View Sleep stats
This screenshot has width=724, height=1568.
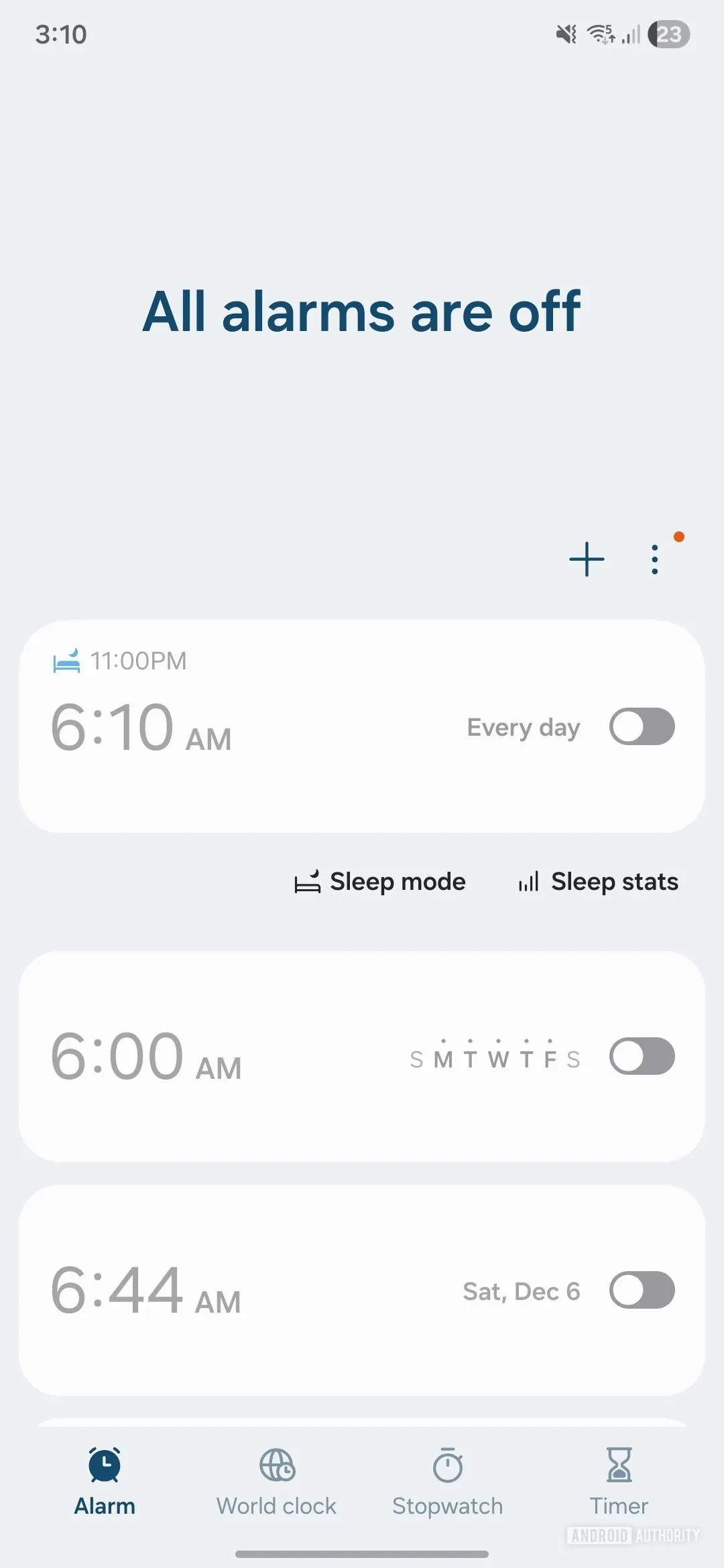[x=599, y=882]
